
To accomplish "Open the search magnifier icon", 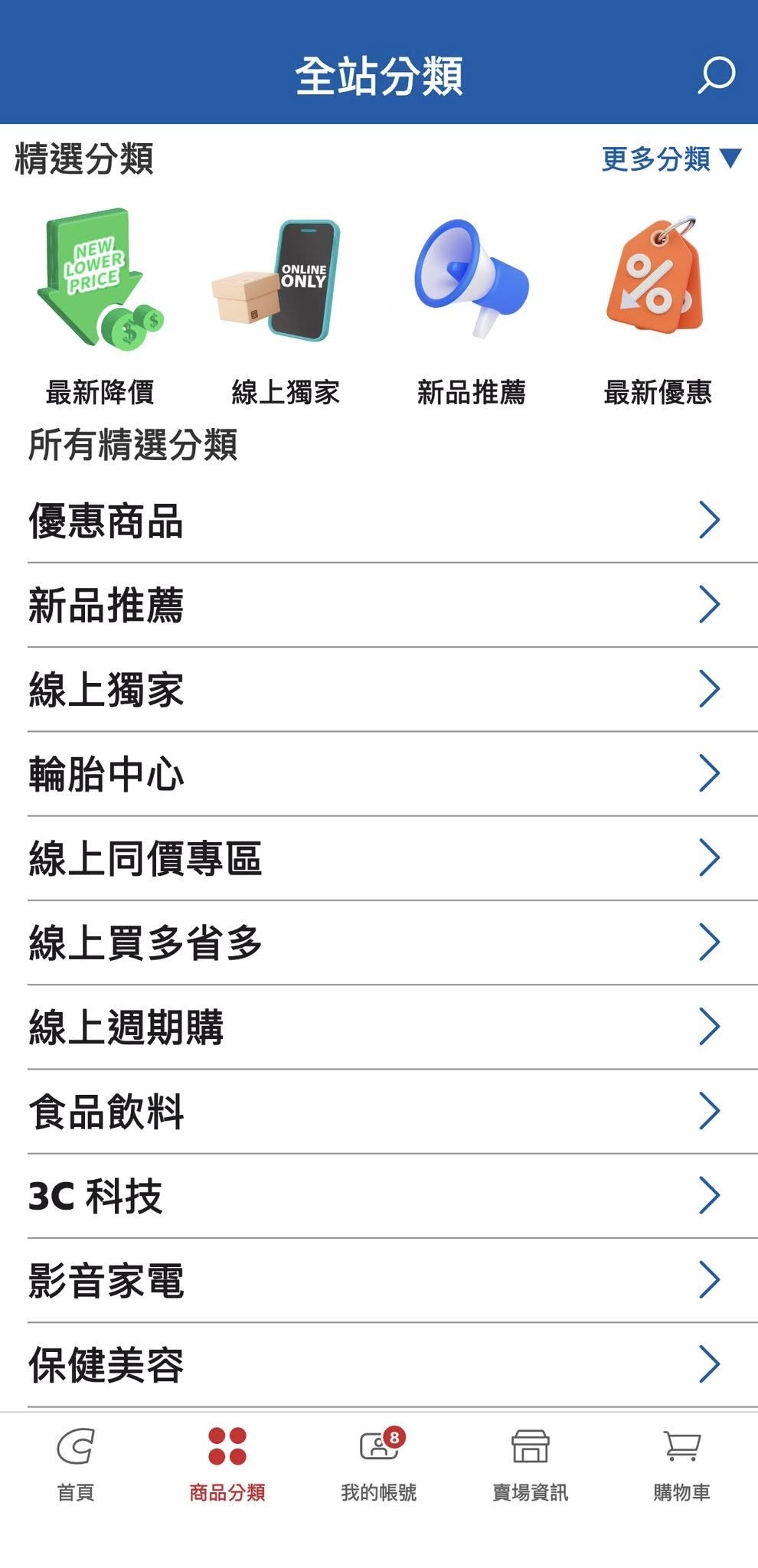I will point(716,75).
